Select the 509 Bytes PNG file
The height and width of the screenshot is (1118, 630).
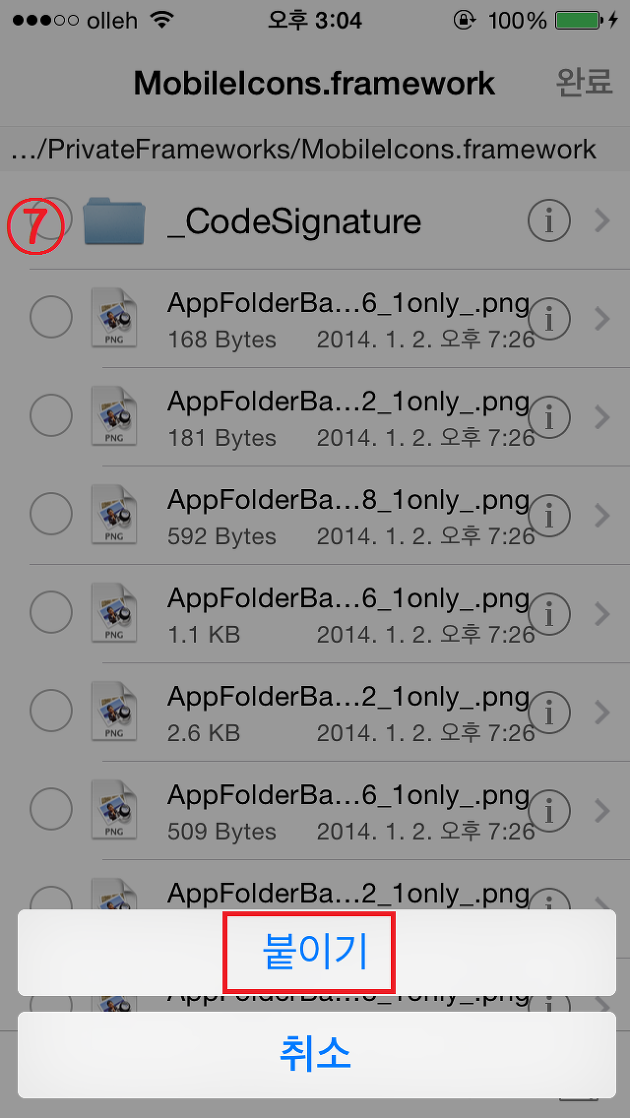[x=51, y=810]
